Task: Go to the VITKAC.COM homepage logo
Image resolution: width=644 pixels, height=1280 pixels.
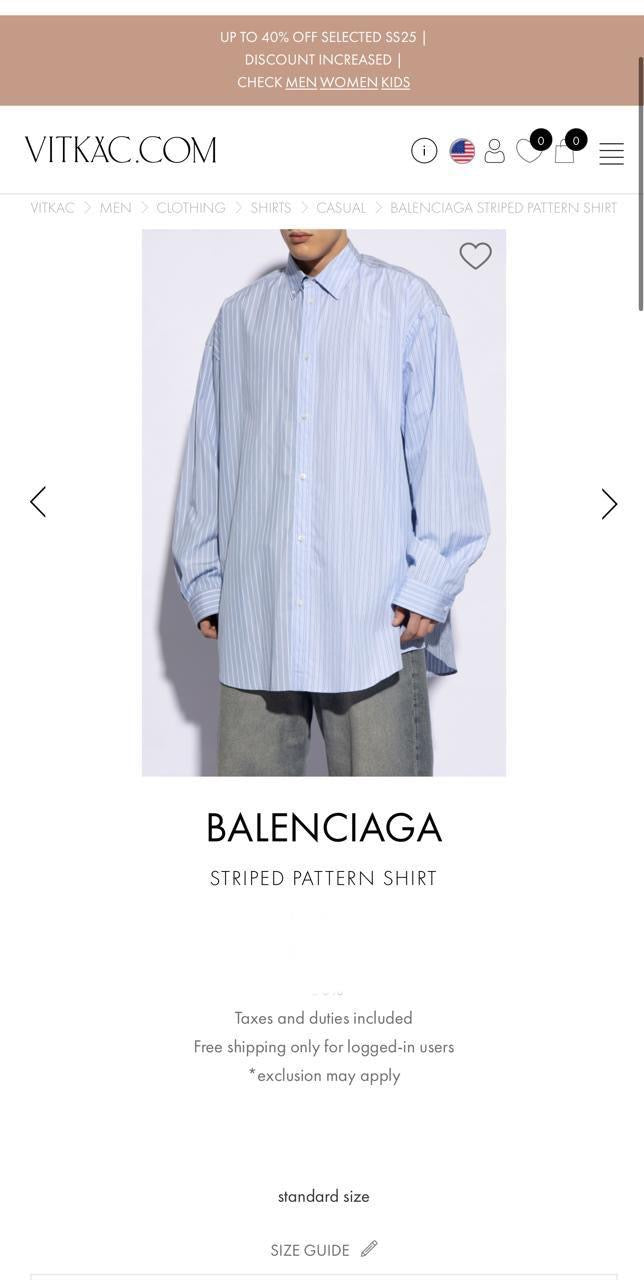Action: (121, 150)
